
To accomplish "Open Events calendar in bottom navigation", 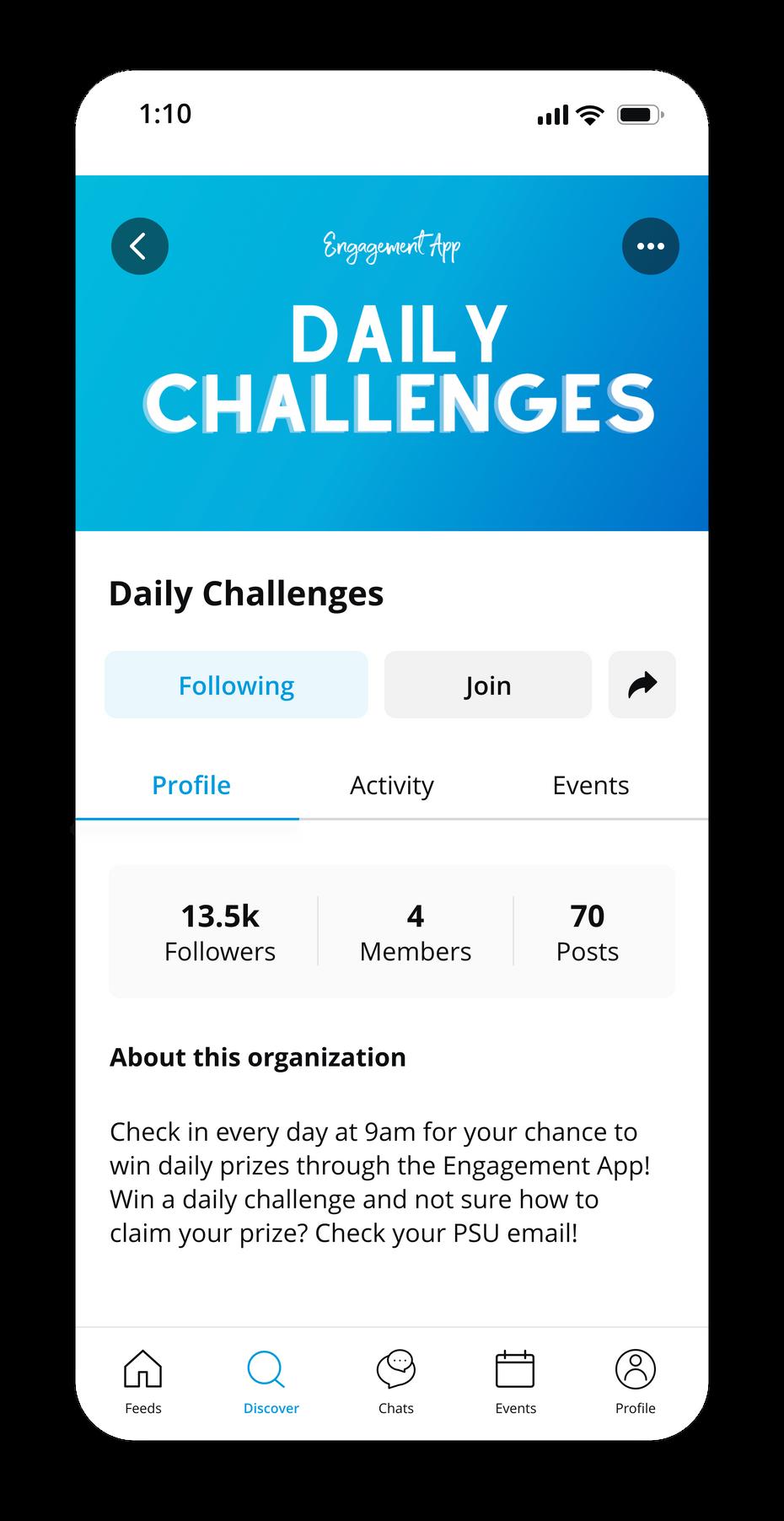I will click(515, 1382).
